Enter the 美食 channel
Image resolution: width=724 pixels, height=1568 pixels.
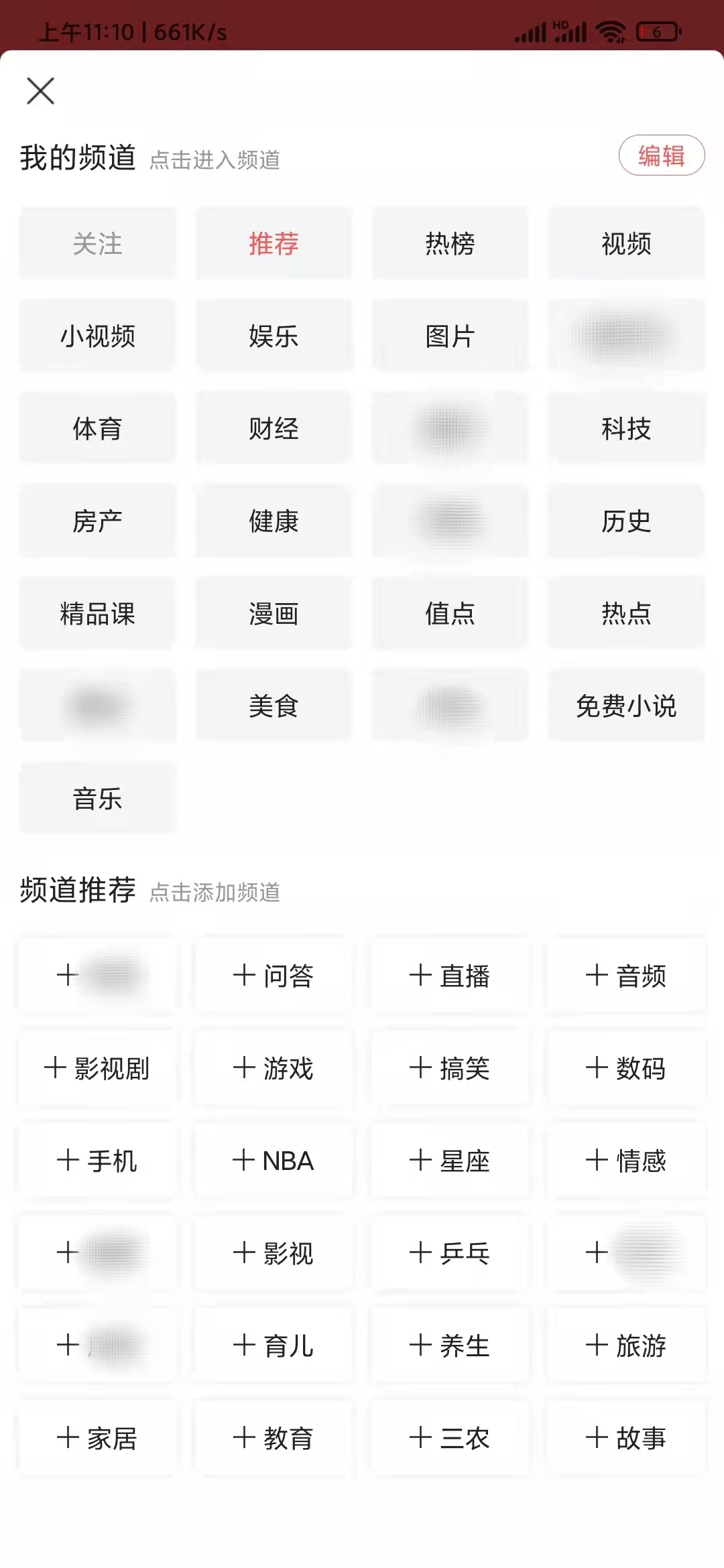[274, 706]
